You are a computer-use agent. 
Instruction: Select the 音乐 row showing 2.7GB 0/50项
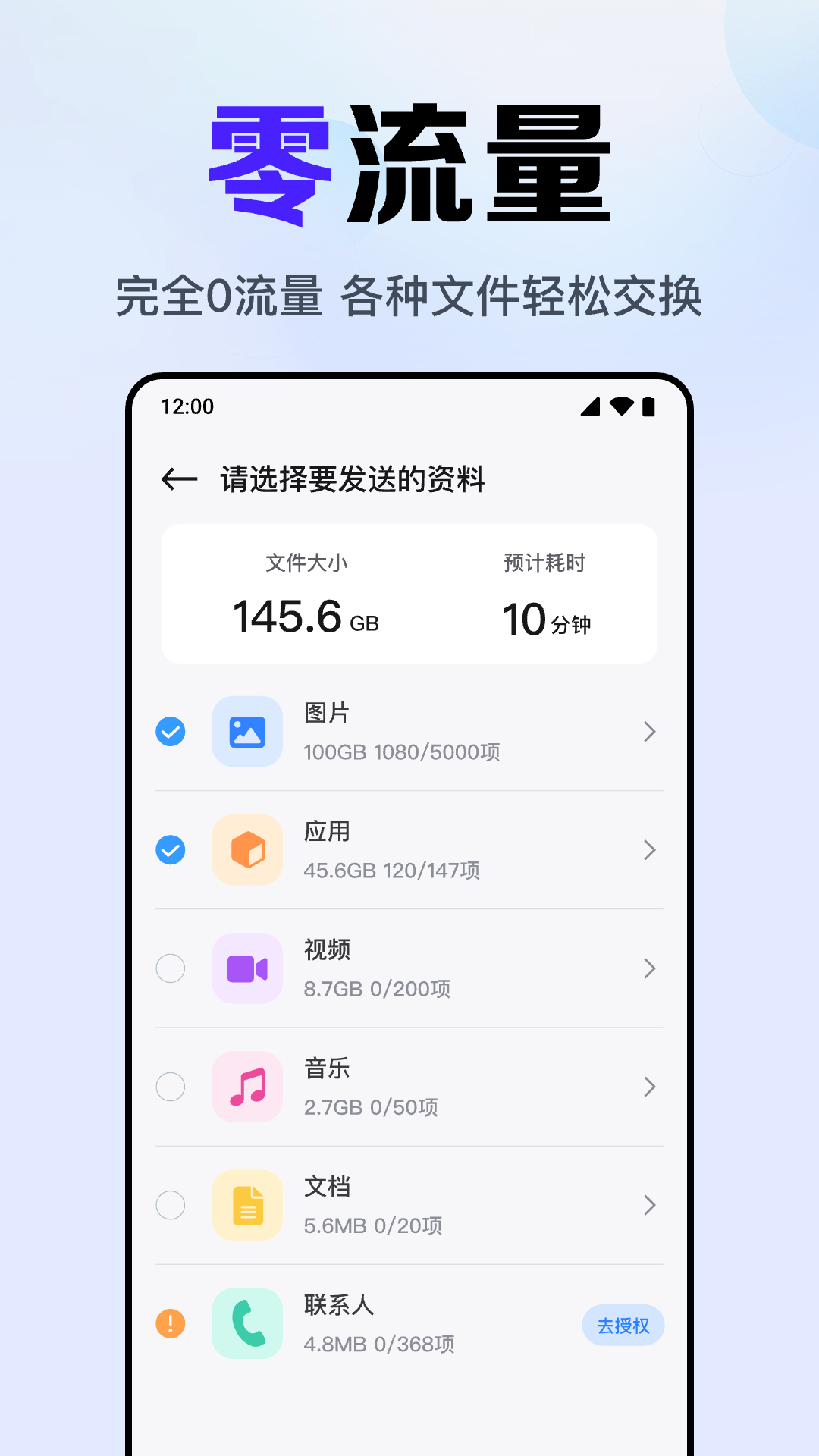pyautogui.click(x=409, y=1087)
